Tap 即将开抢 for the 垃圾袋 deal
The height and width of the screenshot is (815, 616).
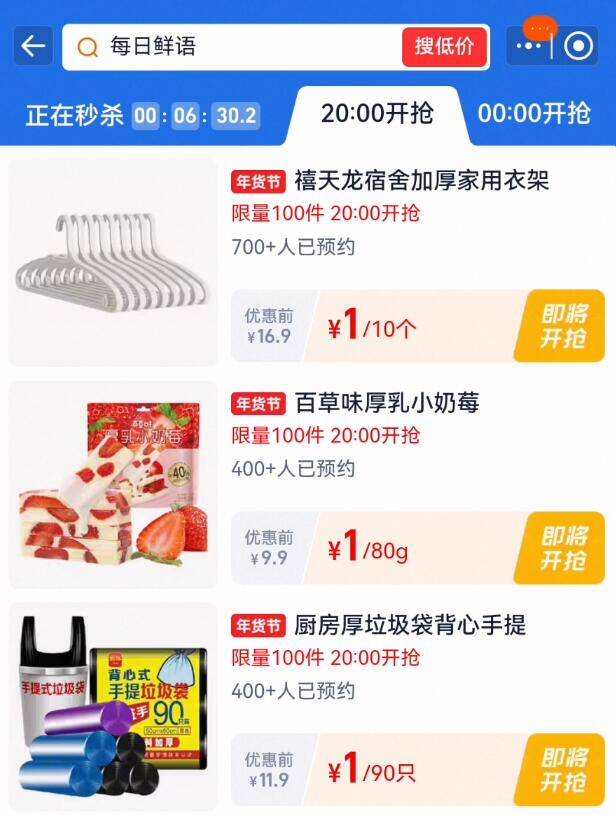(563, 770)
